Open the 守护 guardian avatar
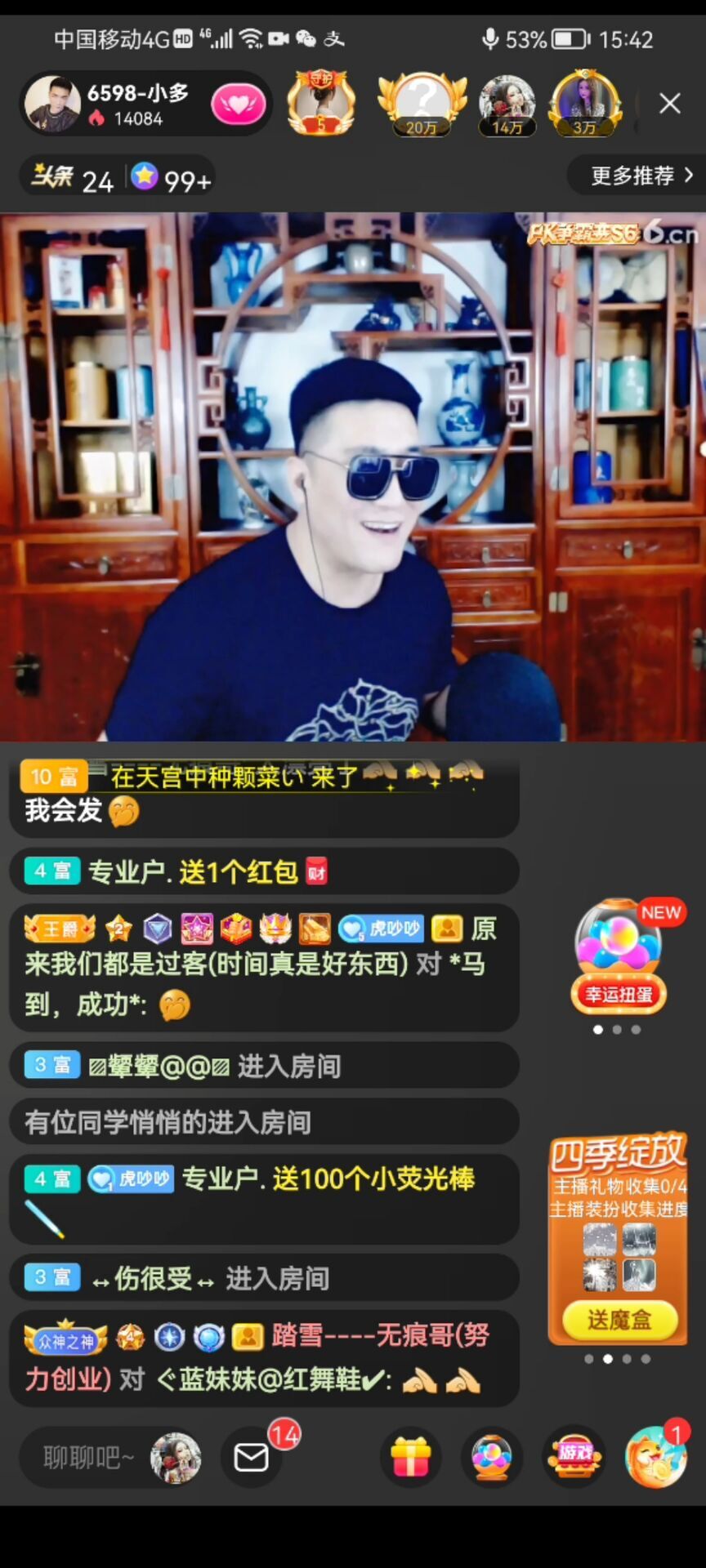 pos(321,103)
